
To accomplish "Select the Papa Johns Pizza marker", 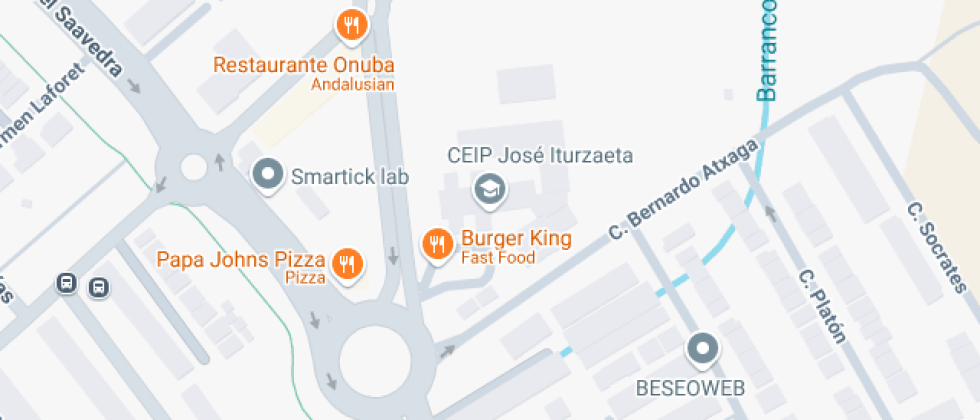I will [348, 265].
